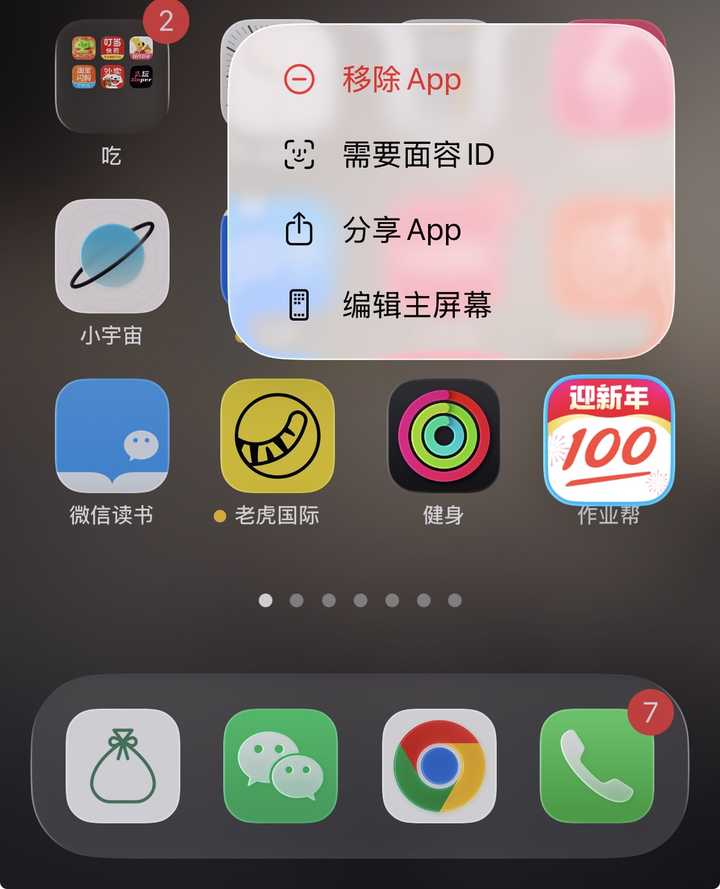This screenshot has width=720, height=889.
Task: Open WeChat in the dock
Action: coord(280,766)
